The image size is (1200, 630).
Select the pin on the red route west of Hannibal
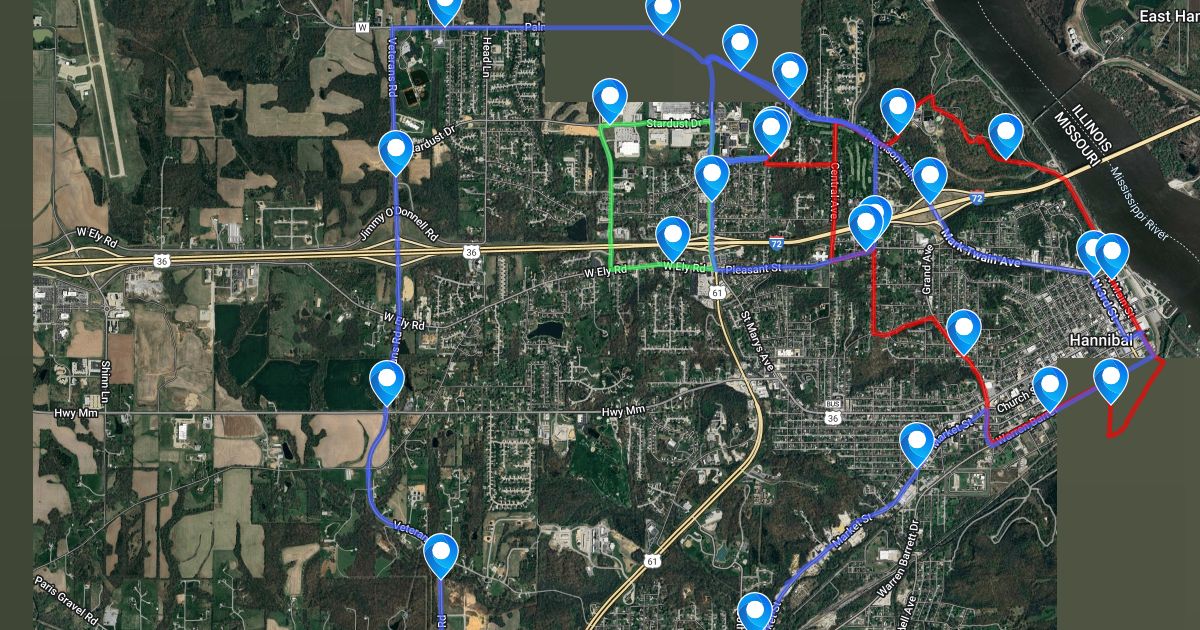[x=963, y=330]
